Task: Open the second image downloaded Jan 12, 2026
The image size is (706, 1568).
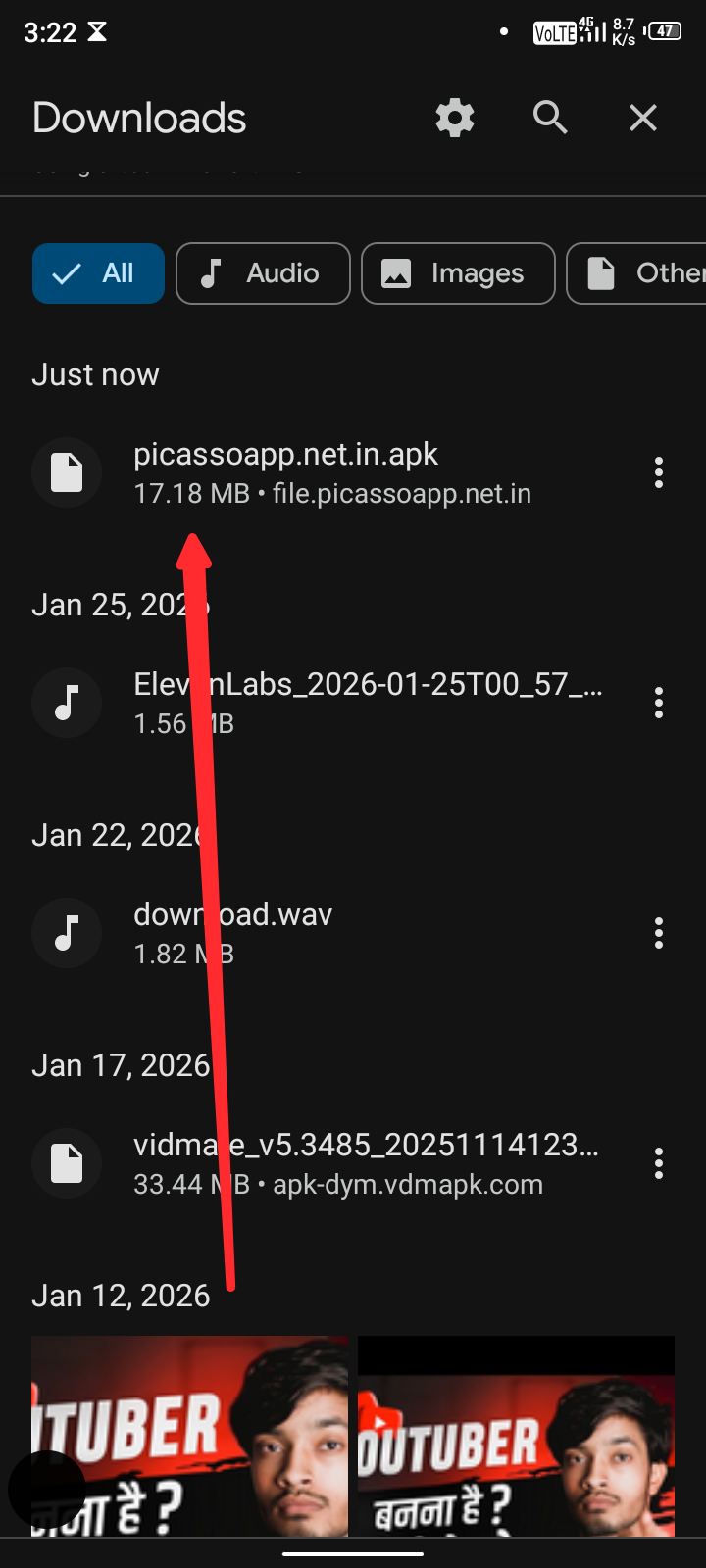Action: (516, 1436)
